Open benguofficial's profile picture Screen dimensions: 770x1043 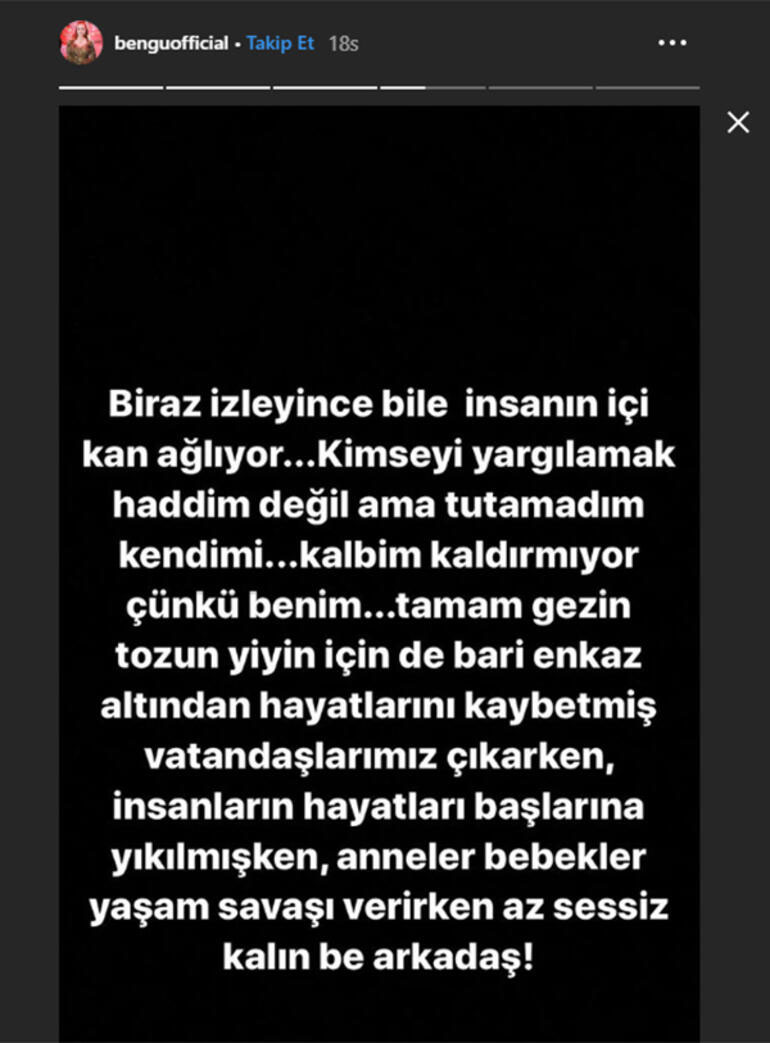(x=81, y=43)
